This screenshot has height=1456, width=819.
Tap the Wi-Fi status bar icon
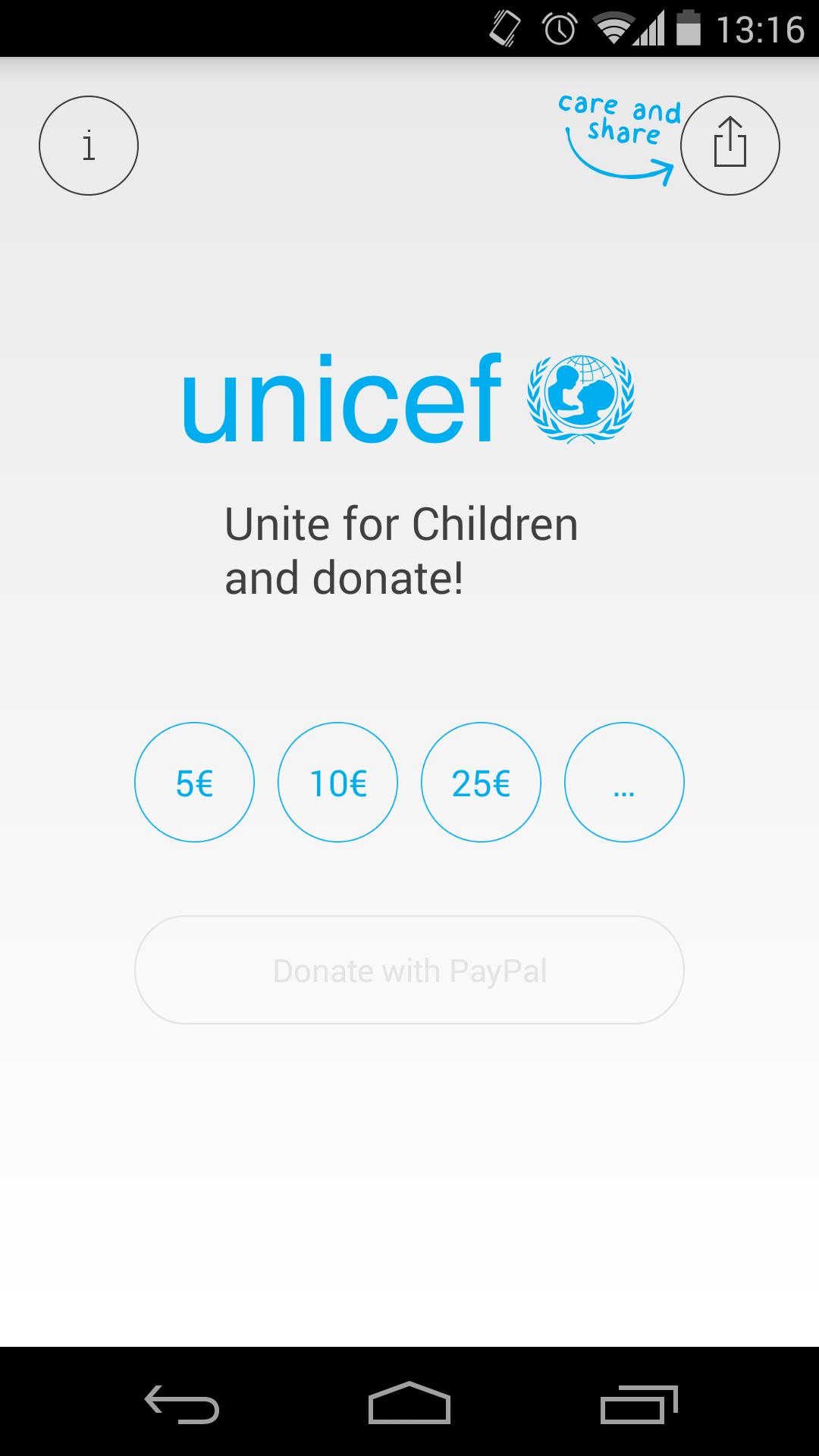click(x=611, y=25)
